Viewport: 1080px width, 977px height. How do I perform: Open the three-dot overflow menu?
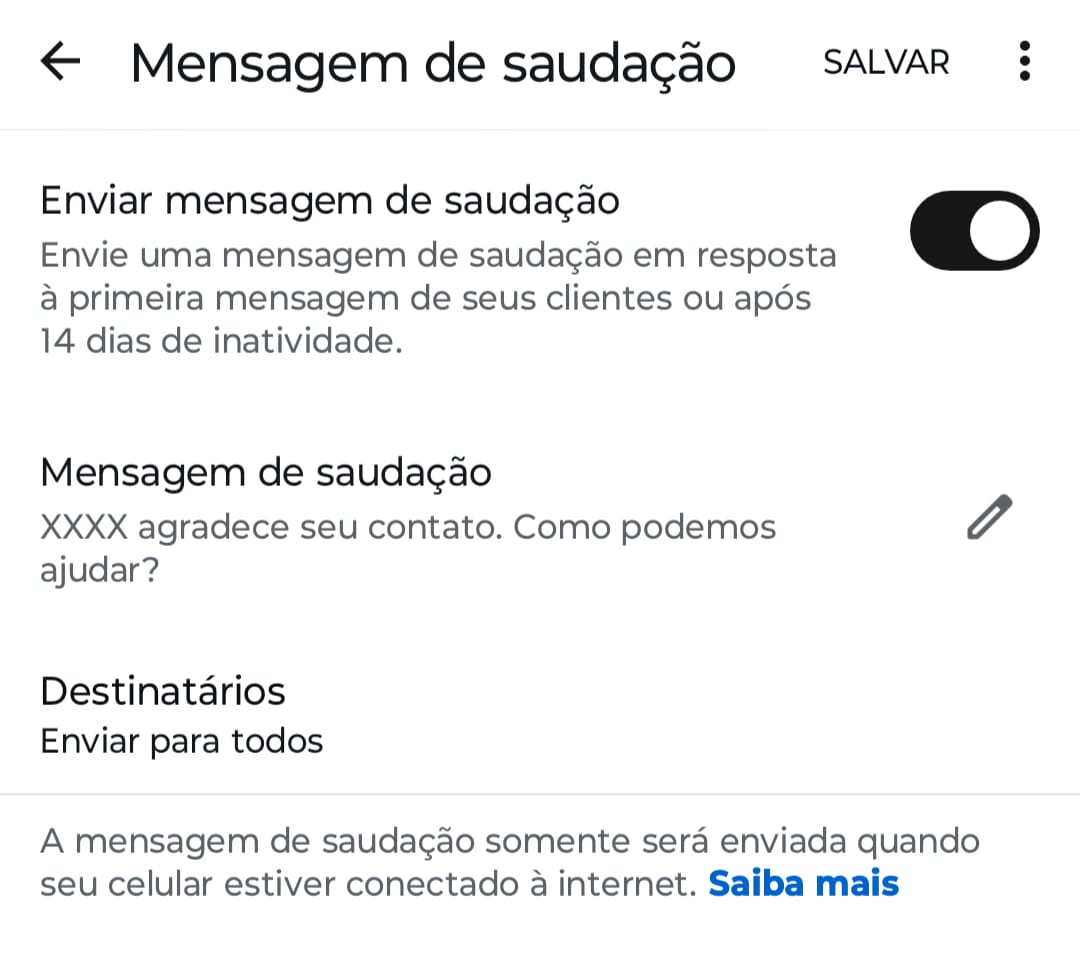(1023, 62)
